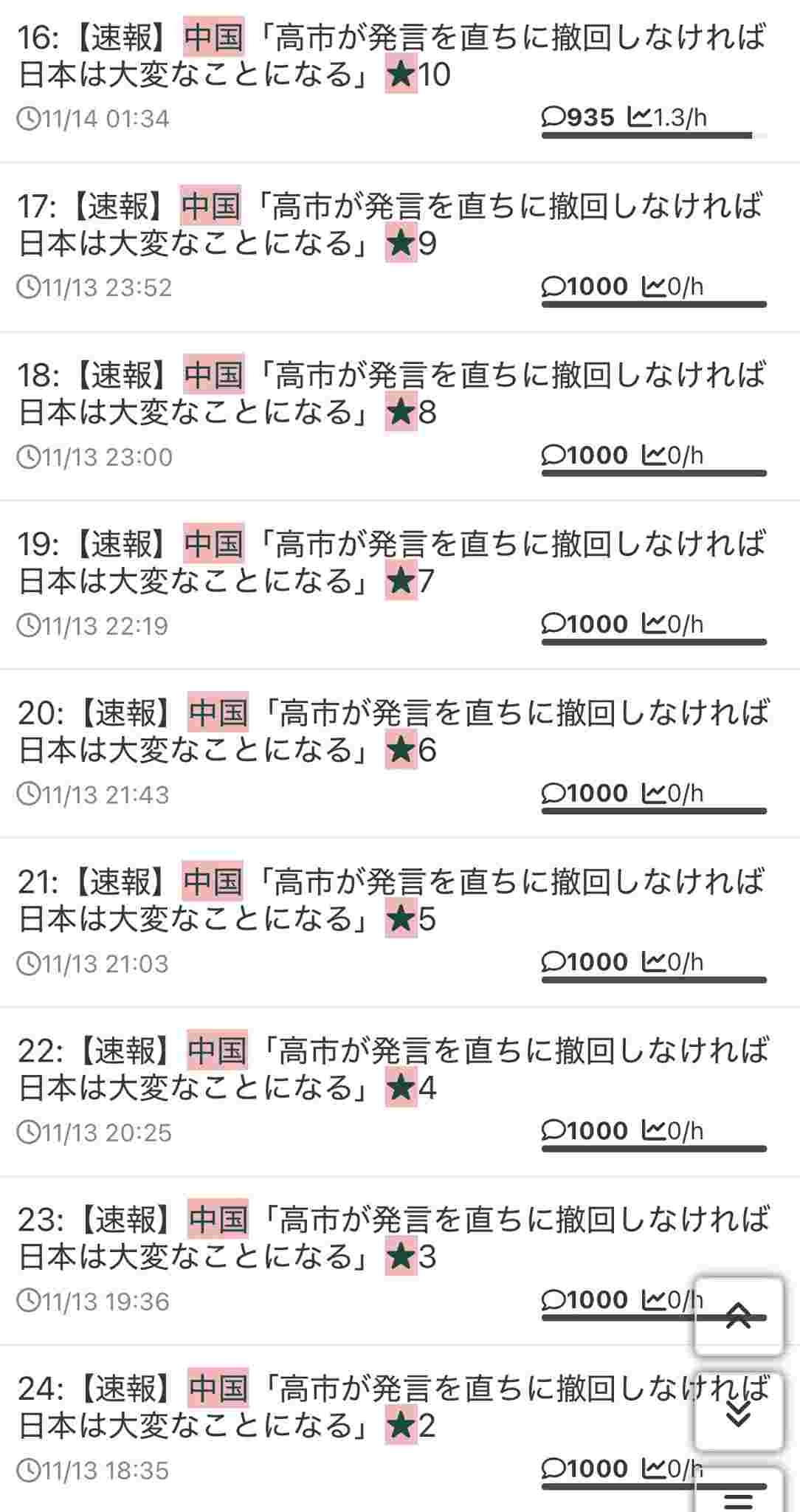
Task: Open the floating menu lines button
Action: (738, 1496)
